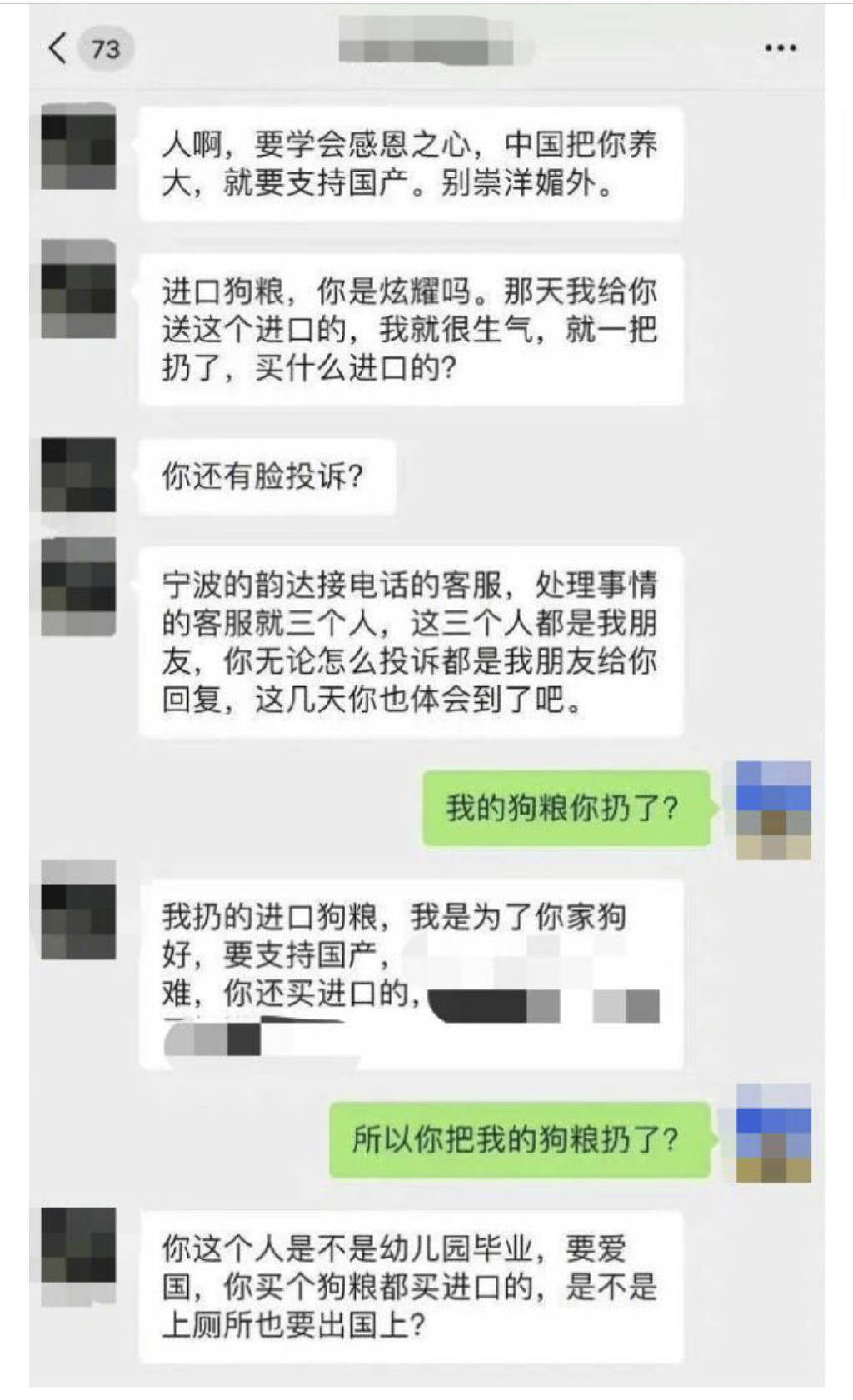Open the chat's three-dot menu
Viewport: 853px width, 1400px height.
point(780,48)
